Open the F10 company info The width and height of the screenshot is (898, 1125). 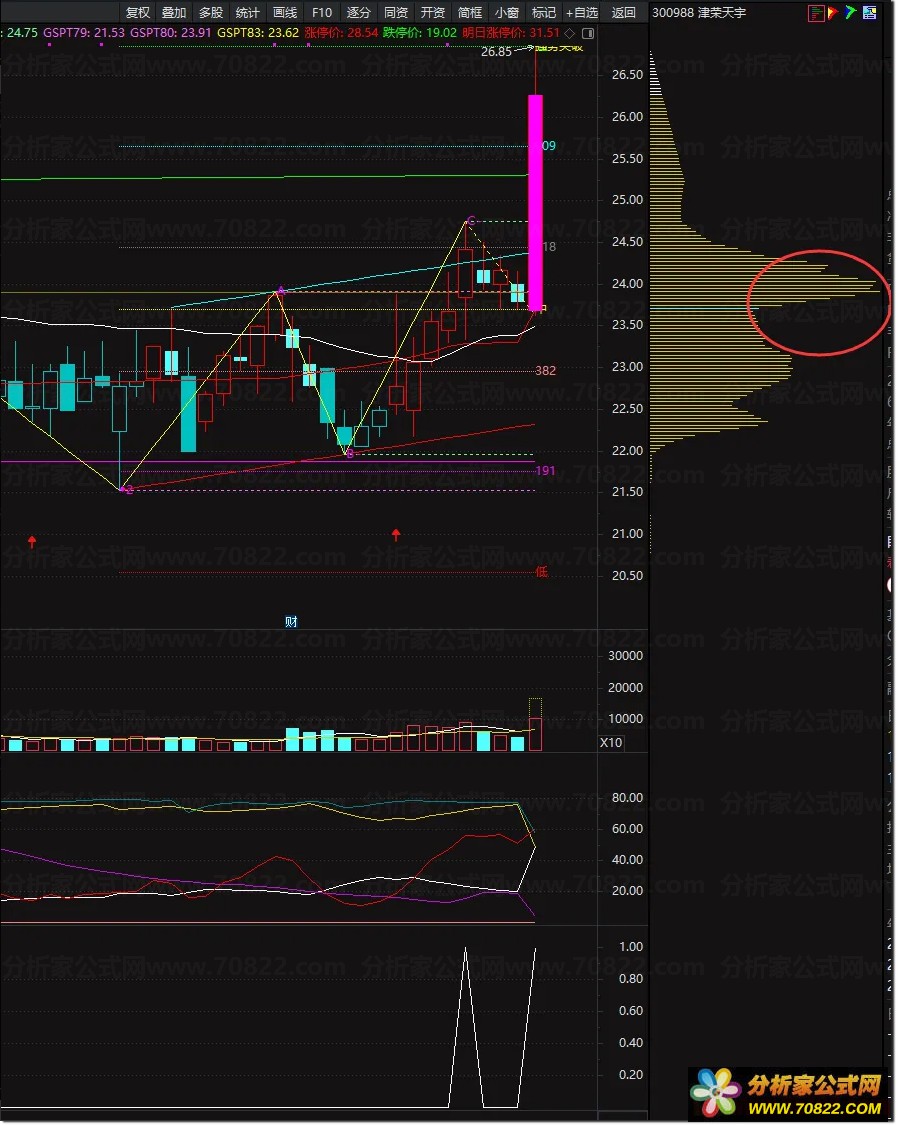pyautogui.click(x=321, y=13)
